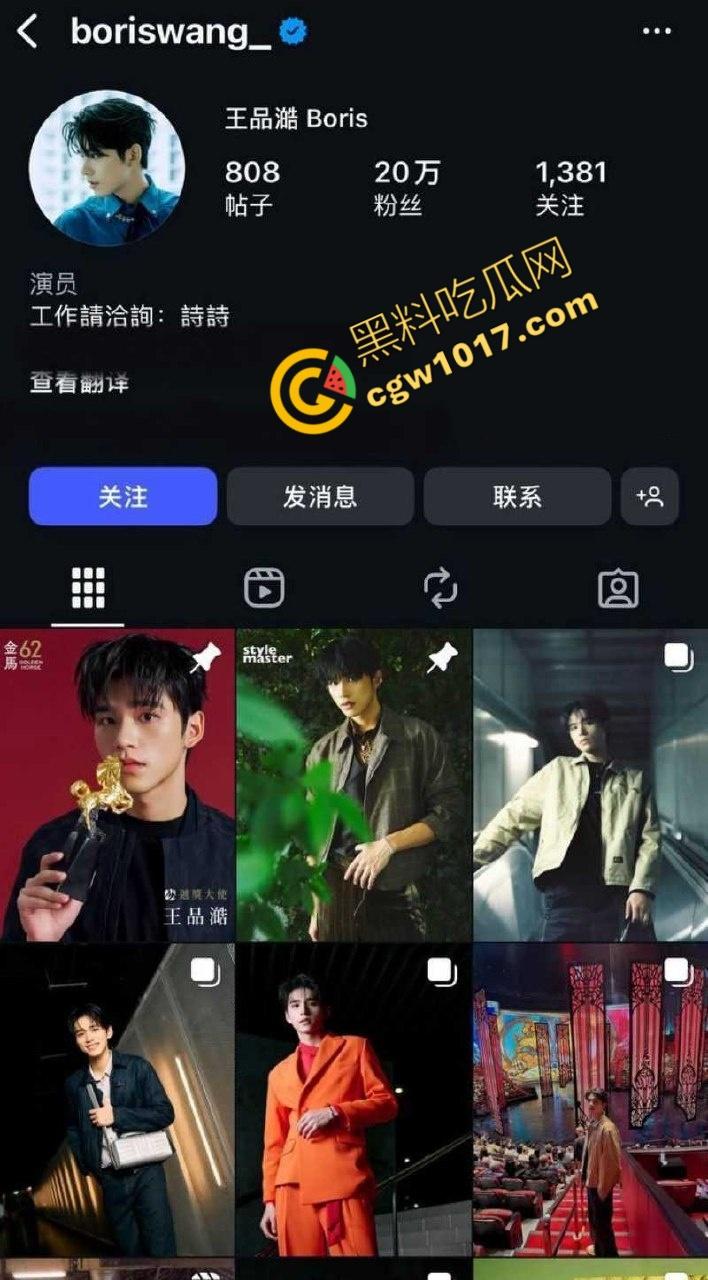Image resolution: width=708 pixels, height=1280 pixels.
Task: Tap 查看翻译 to translate the bio
Action: click(x=79, y=381)
